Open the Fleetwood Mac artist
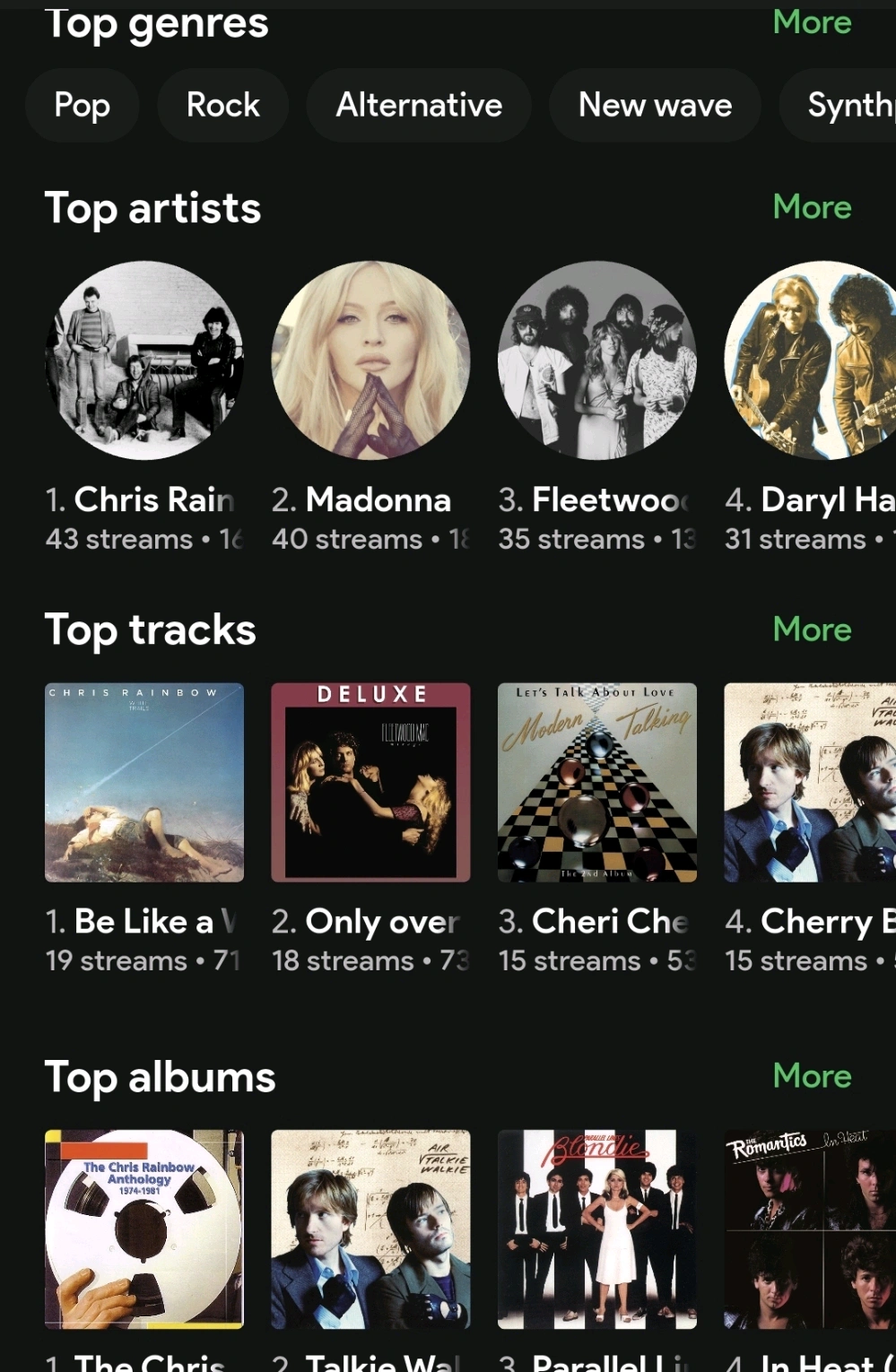This screenshot has width=896, height=1372. click(597, 360)
